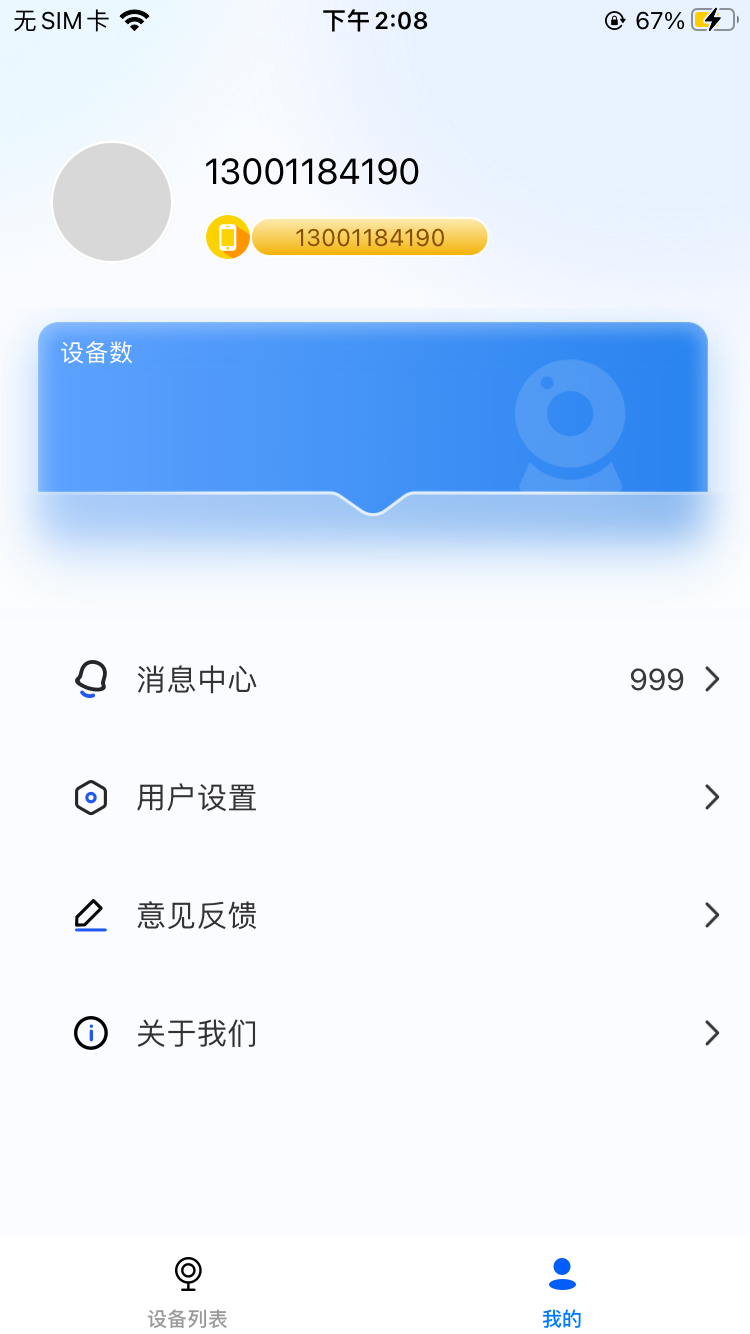The image size is (750, 1334).
Task: Open the 消息中心 message center row
Action: click(x=375, y=680)
